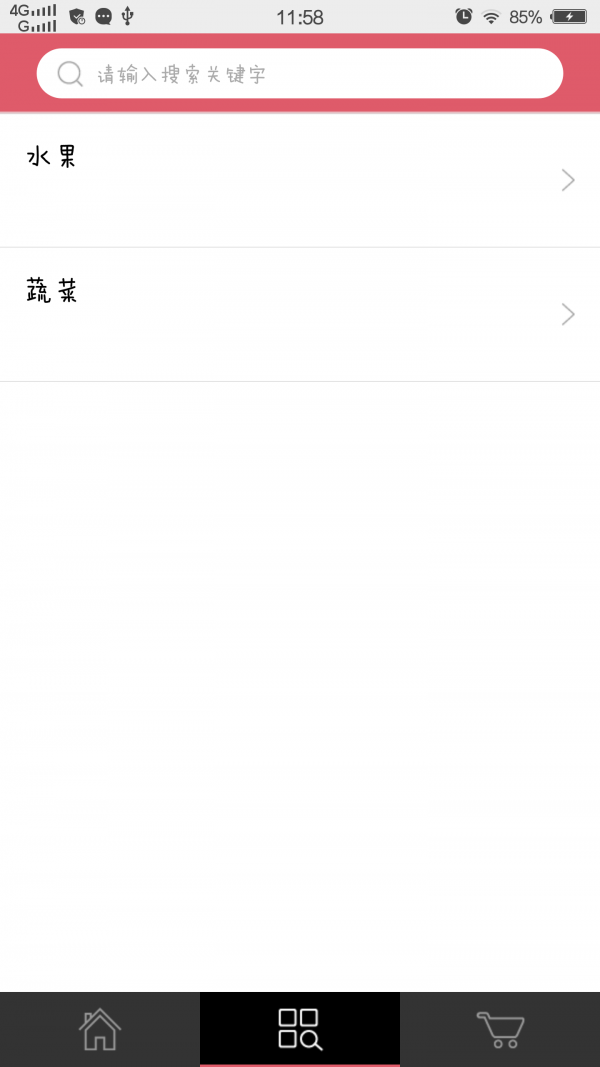Open the 蔬菜 category
This screenshot has height=1067, width=600.
(300, 314)
